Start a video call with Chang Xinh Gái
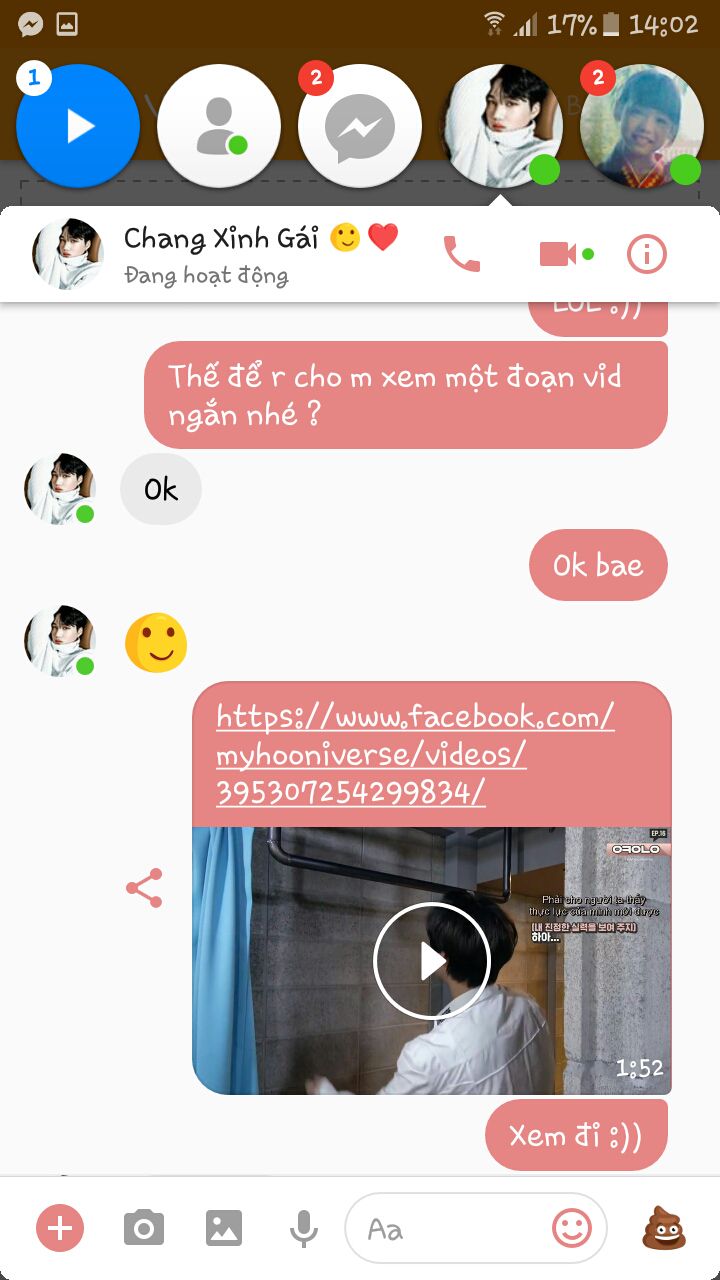 click(x=558, y=254)
